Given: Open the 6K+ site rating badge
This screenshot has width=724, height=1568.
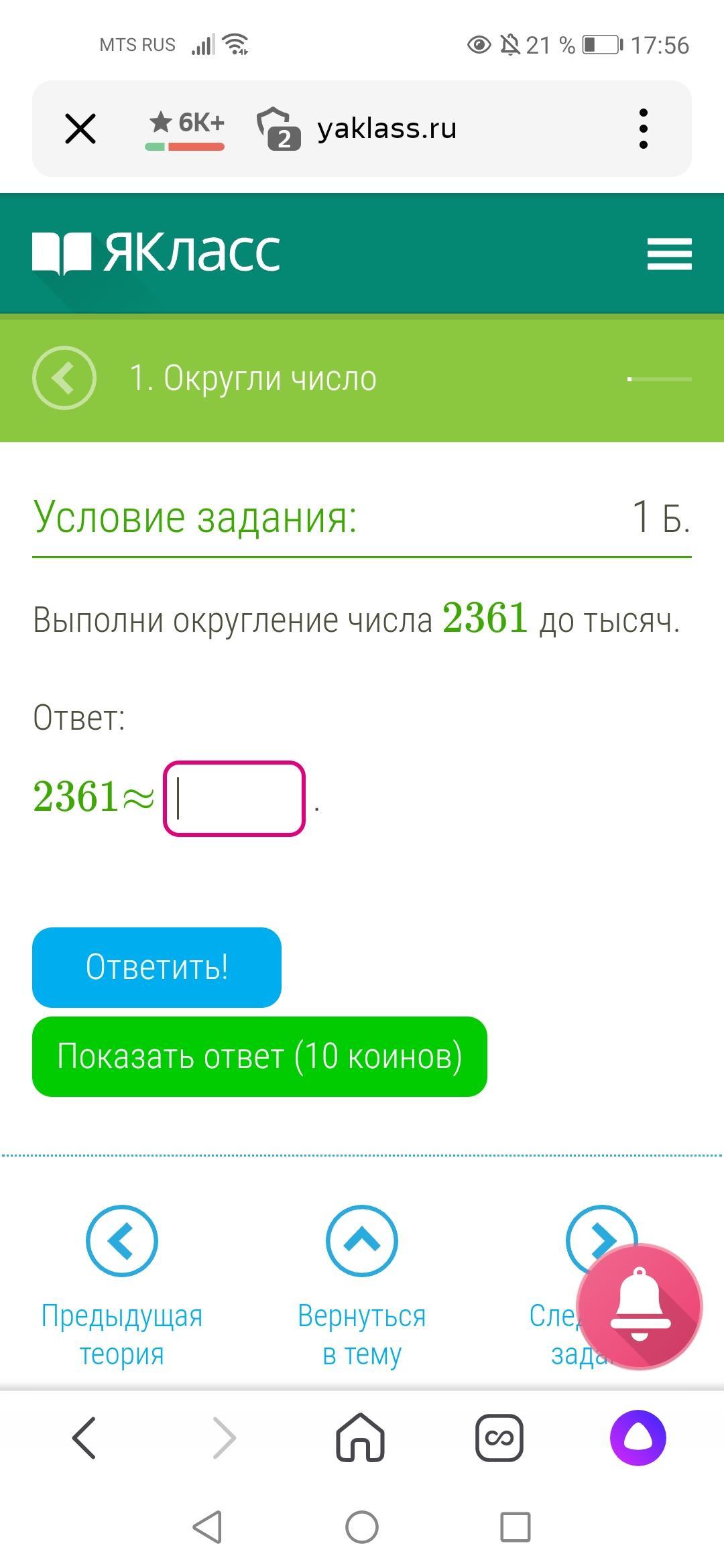Looking at the screenshot, I should (186, 128).
